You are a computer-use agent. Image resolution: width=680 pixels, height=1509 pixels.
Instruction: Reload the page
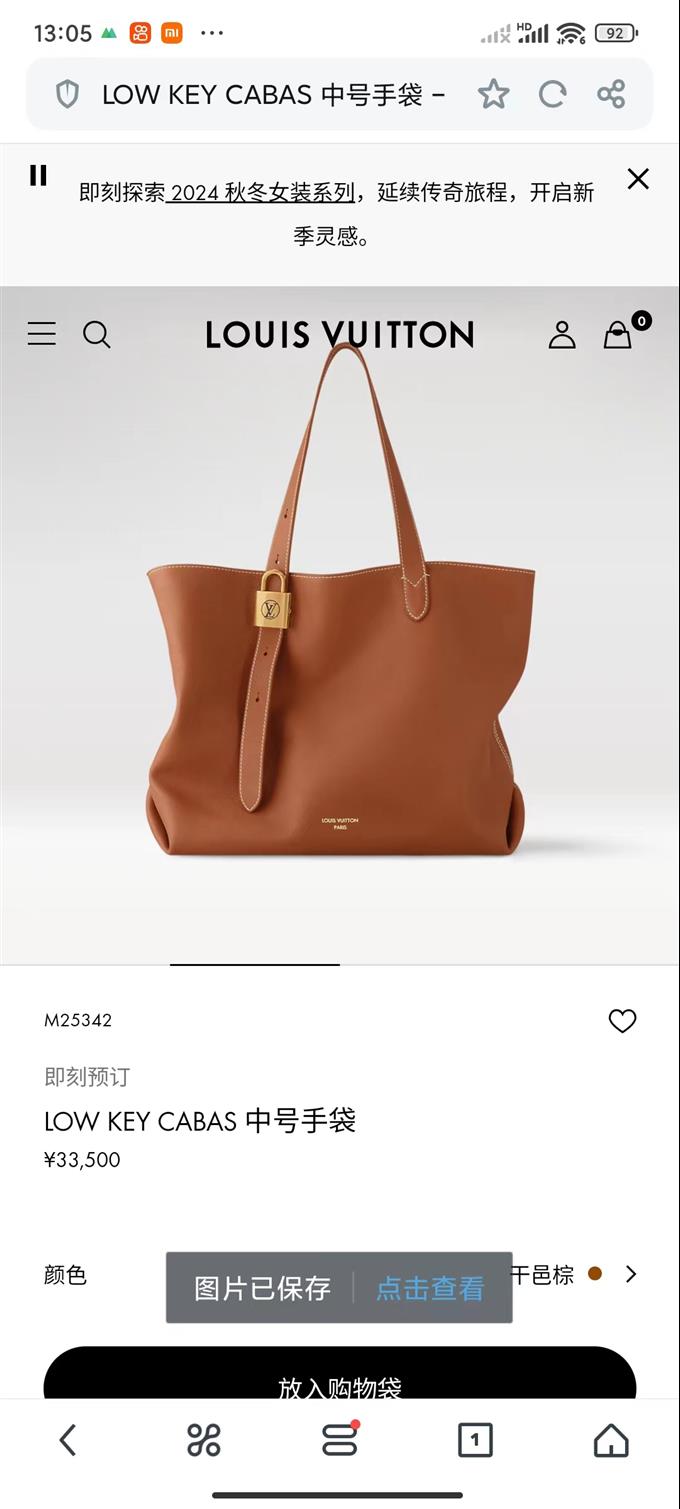552,94
